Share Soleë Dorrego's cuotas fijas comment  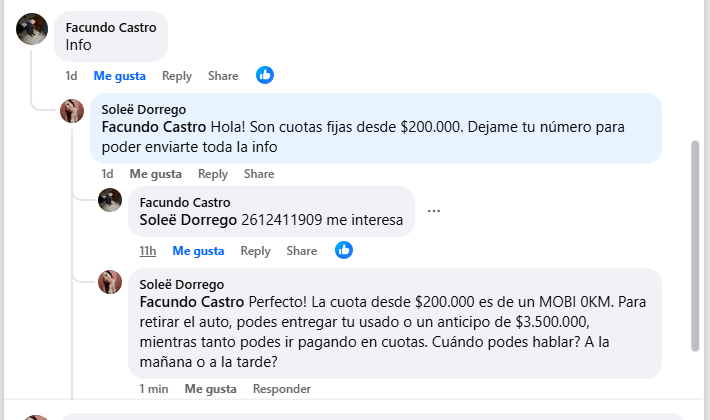pos(259,174)
